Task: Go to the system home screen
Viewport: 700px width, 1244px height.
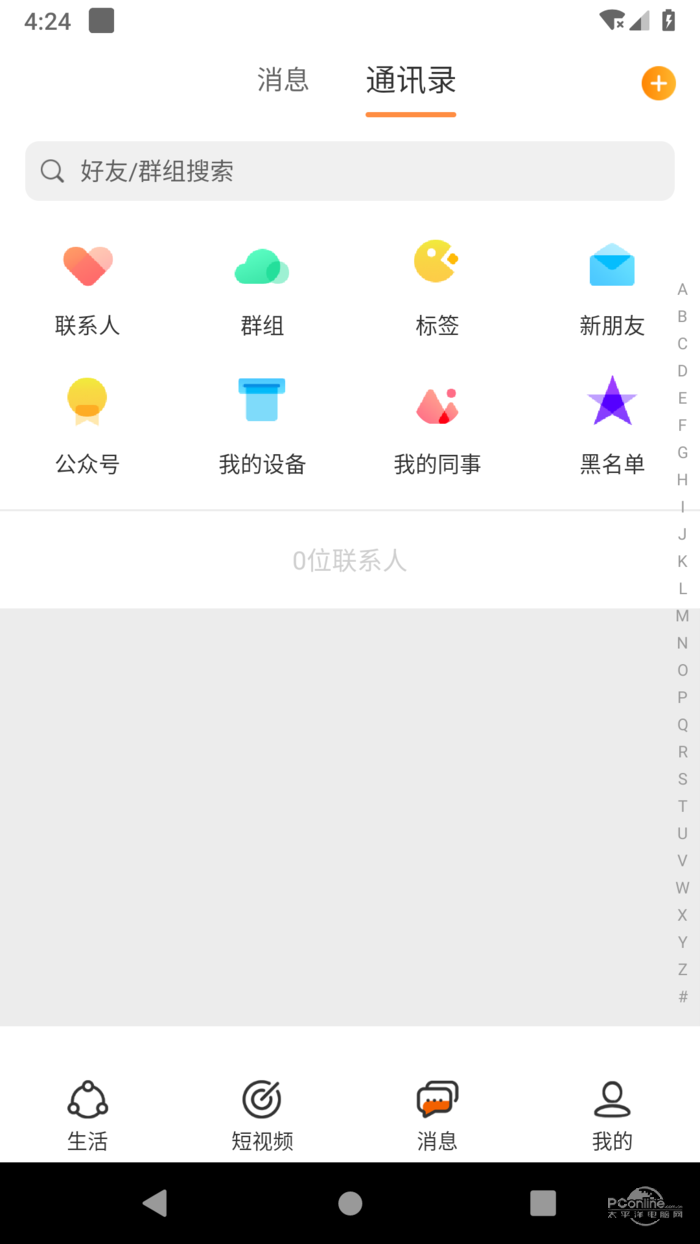Action: [350, 1203]
